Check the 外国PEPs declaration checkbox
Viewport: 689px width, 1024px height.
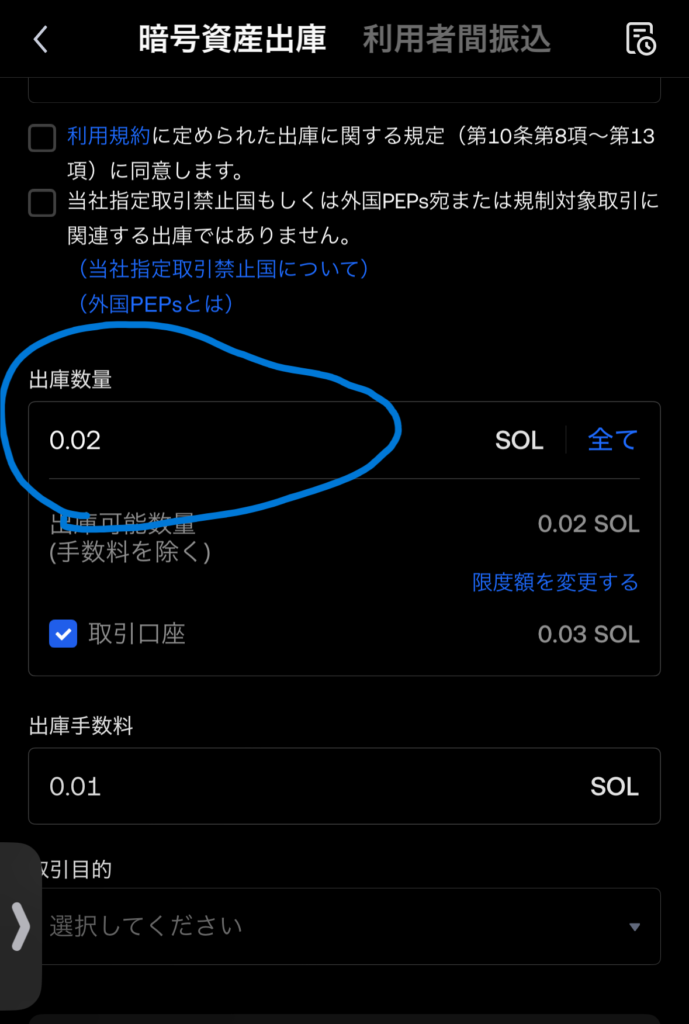point(42,204)
